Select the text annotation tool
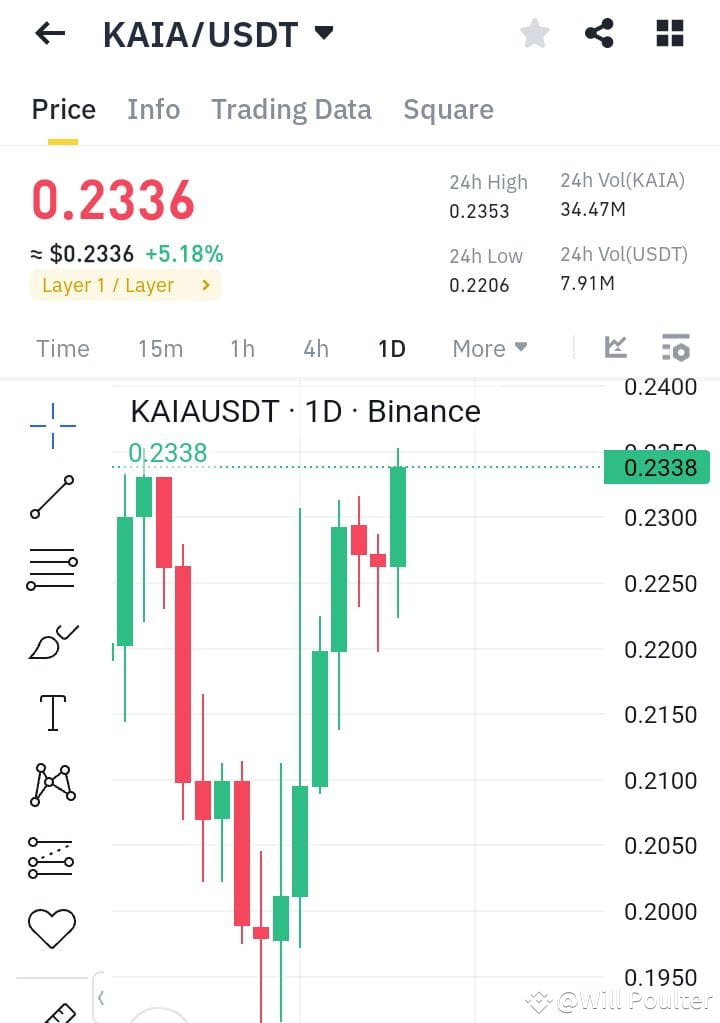The width and height of the screenshot is (720, 1023). [x=50, y=712]
